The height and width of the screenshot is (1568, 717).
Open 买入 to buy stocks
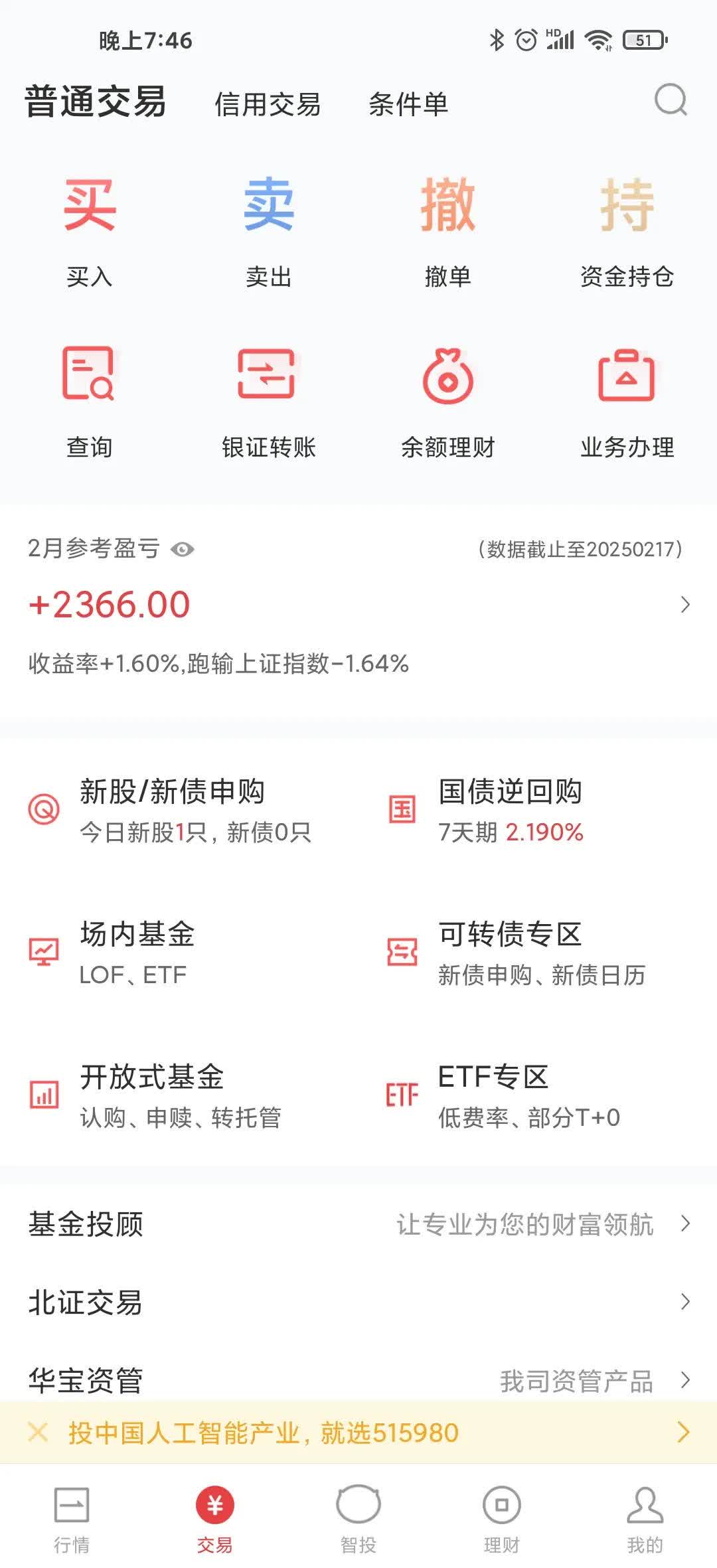(90, 230)
